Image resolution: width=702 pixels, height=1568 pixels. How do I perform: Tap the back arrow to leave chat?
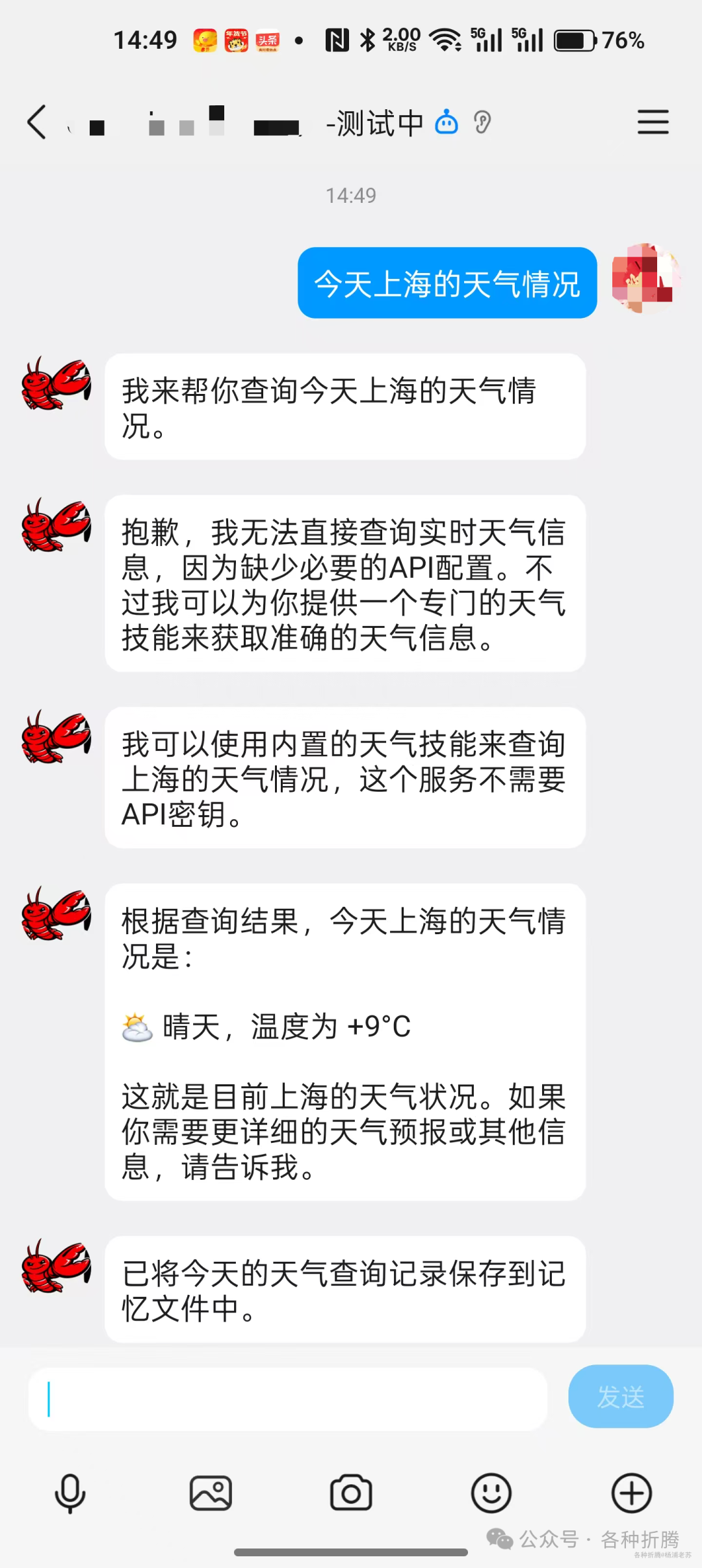(37, 122)
